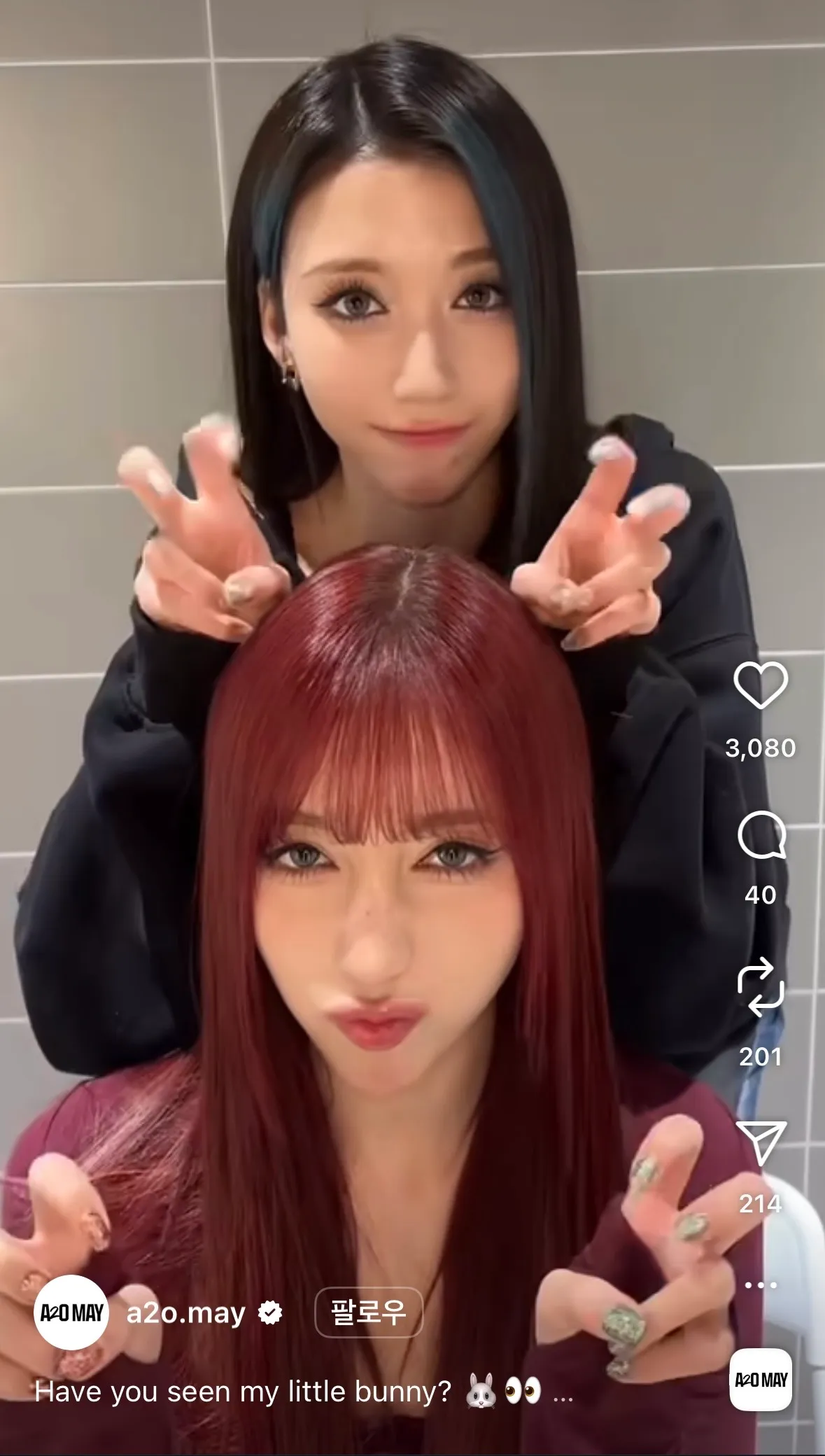Viewport: 825px width, 1456px height.
Task: Repost this reel
Action: [x=761, y=987]
